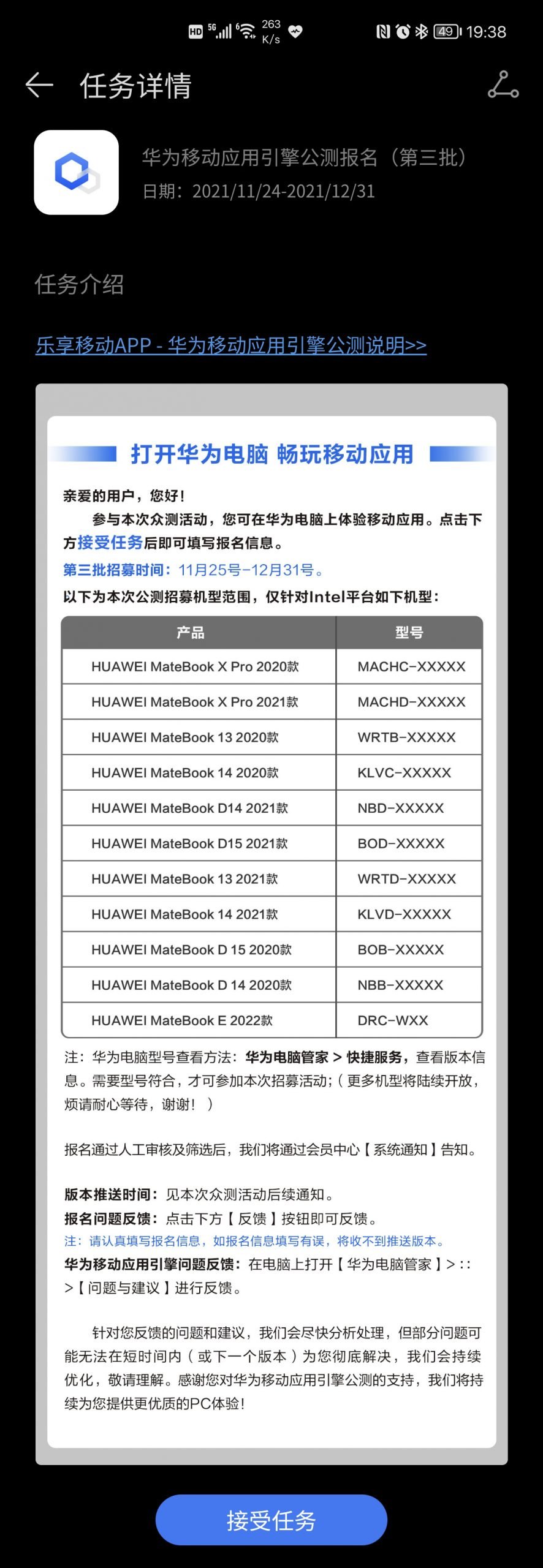The width and height of the screenshot is (543, 1568).
Task: Share this task via the top-right icon
Action: [503, 85]
